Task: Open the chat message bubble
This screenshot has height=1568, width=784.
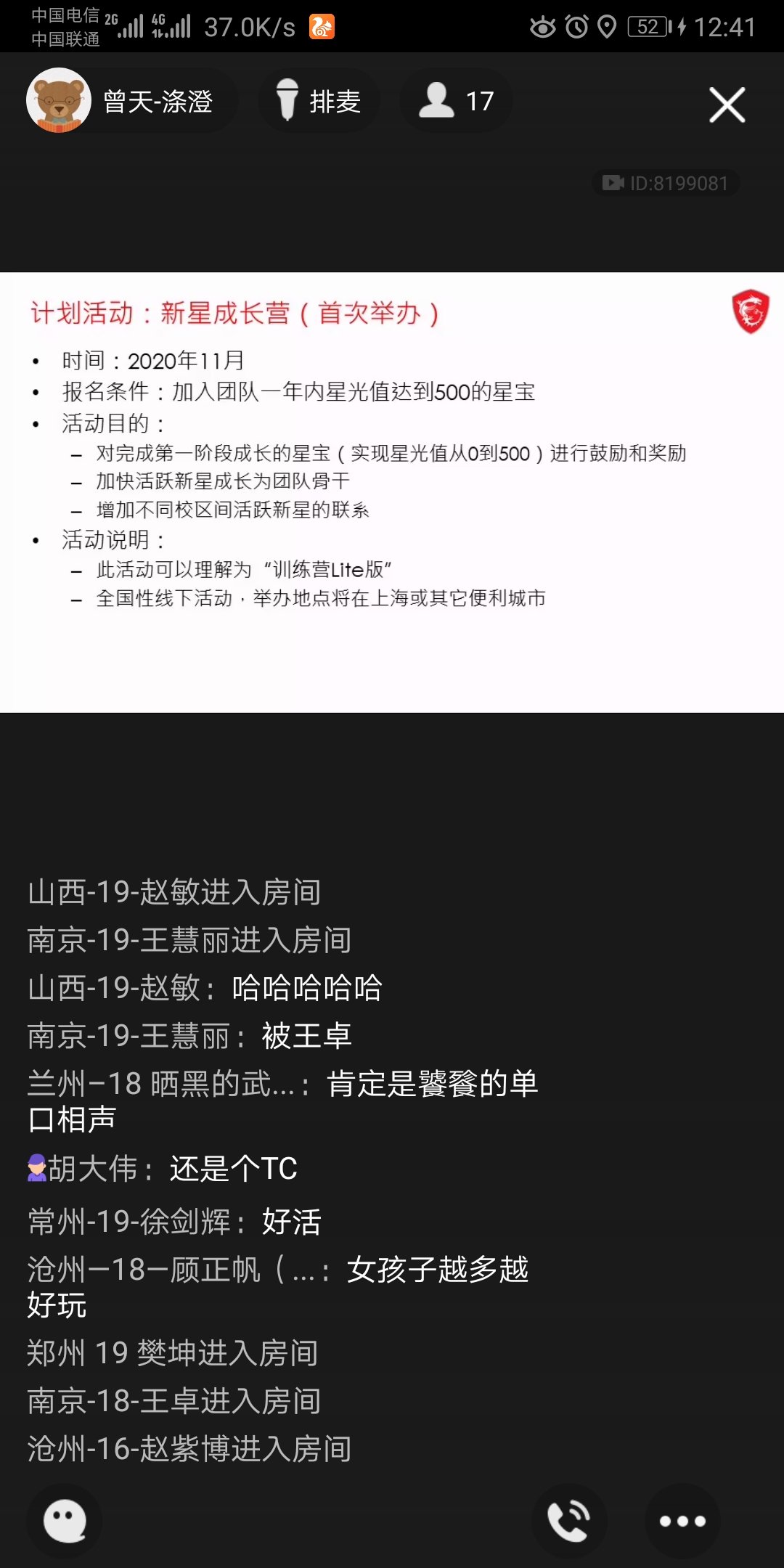Action: click(65, 1521)
